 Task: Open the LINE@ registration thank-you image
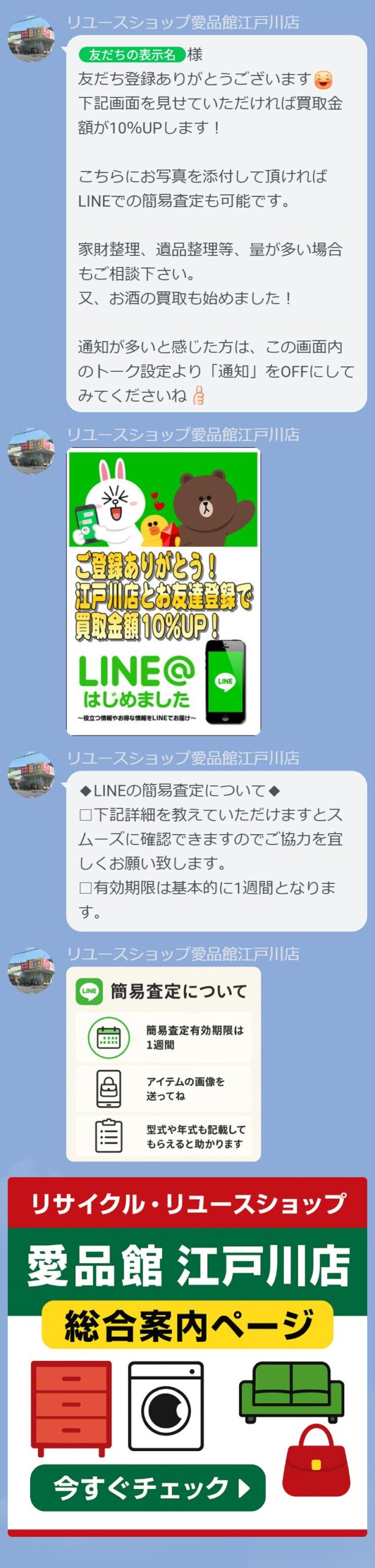163,592
